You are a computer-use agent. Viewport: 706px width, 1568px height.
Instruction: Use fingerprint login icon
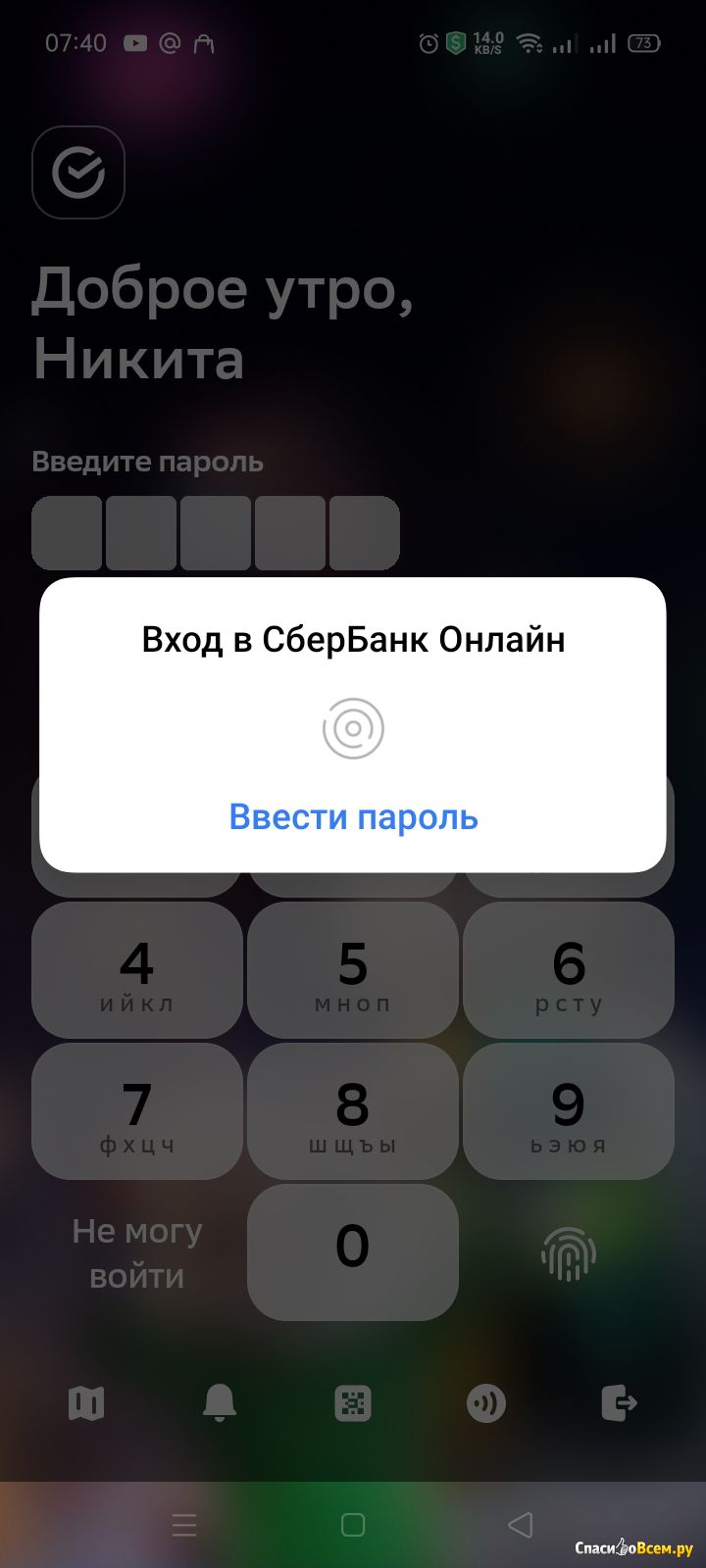pos(569,1253)
